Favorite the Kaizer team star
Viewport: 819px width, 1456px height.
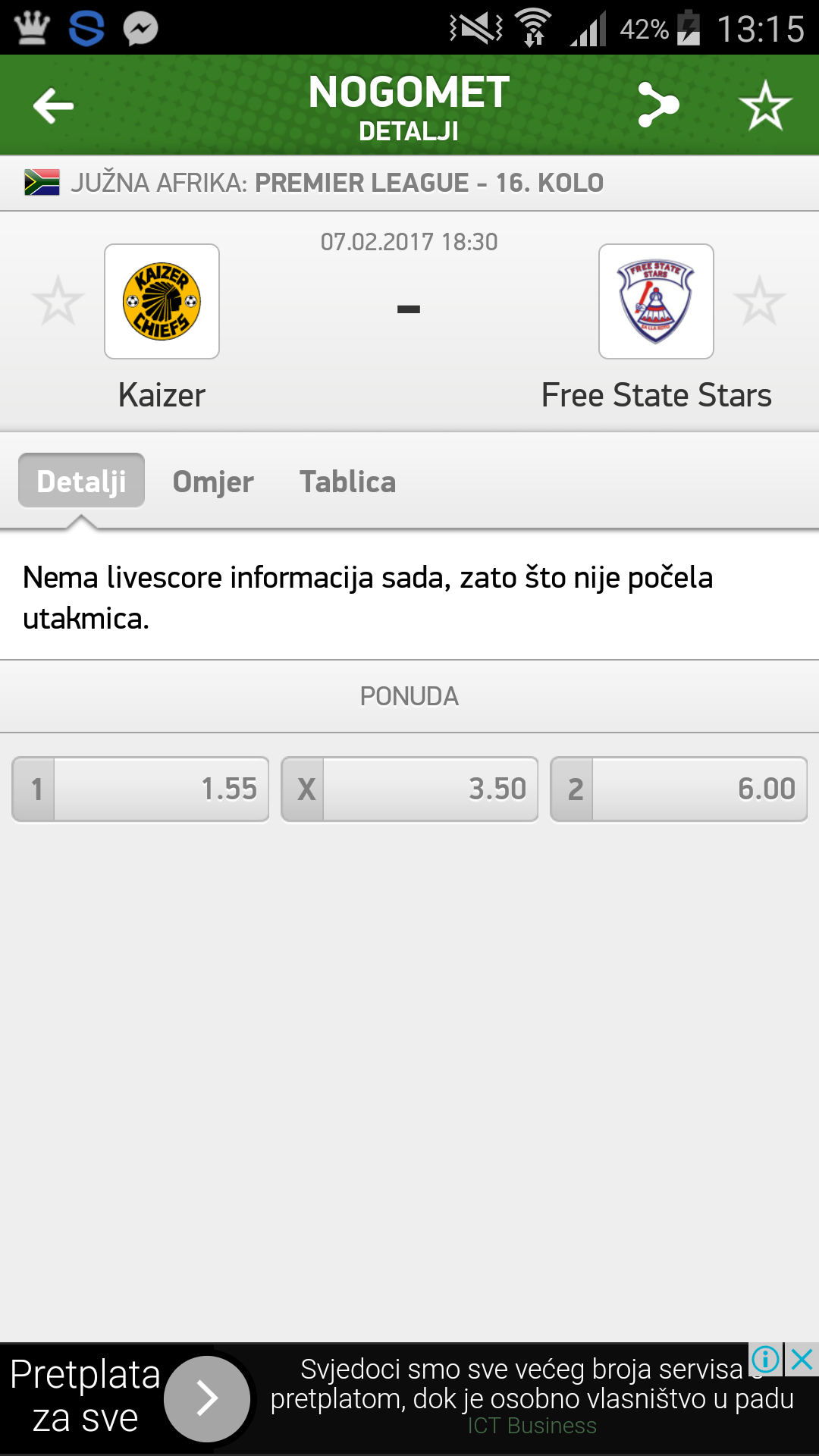pyautogui.click(x=58, y=301)
